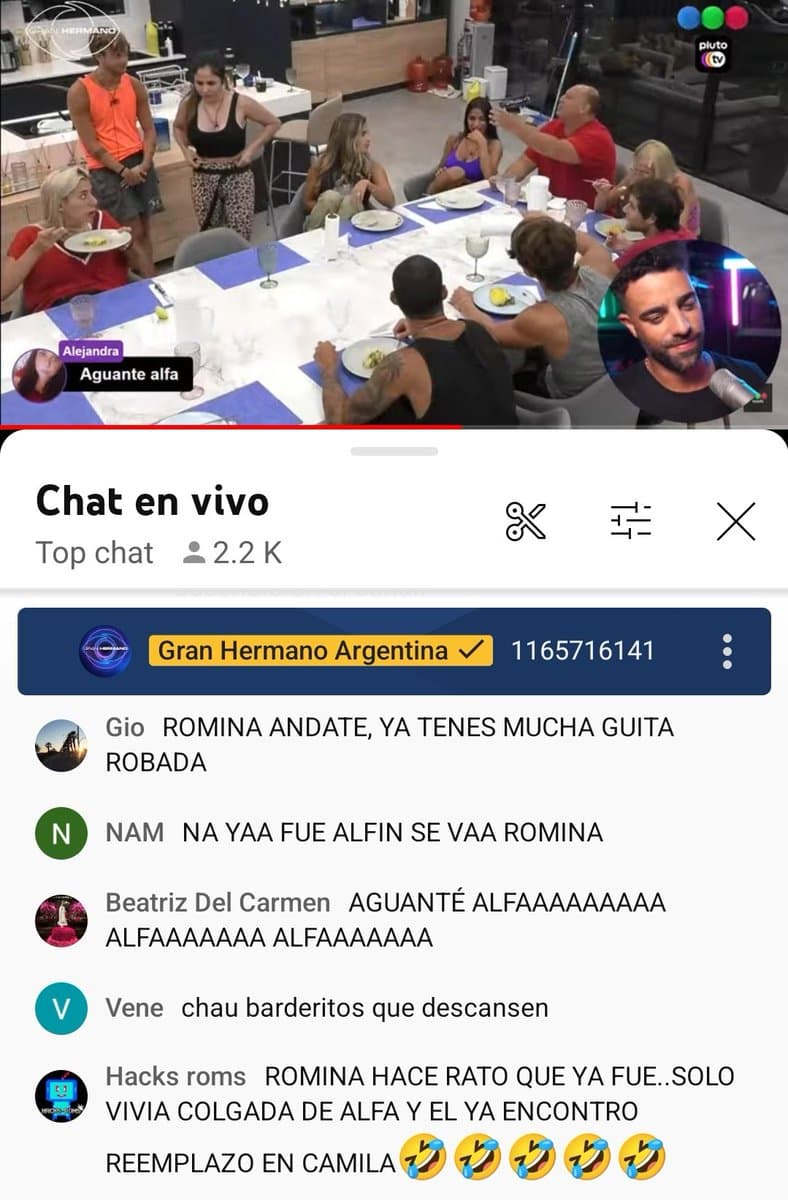The width and height of the screenshot is (788, 1200).
Task: Select NAM's chat message
Action: coord(392,832)
